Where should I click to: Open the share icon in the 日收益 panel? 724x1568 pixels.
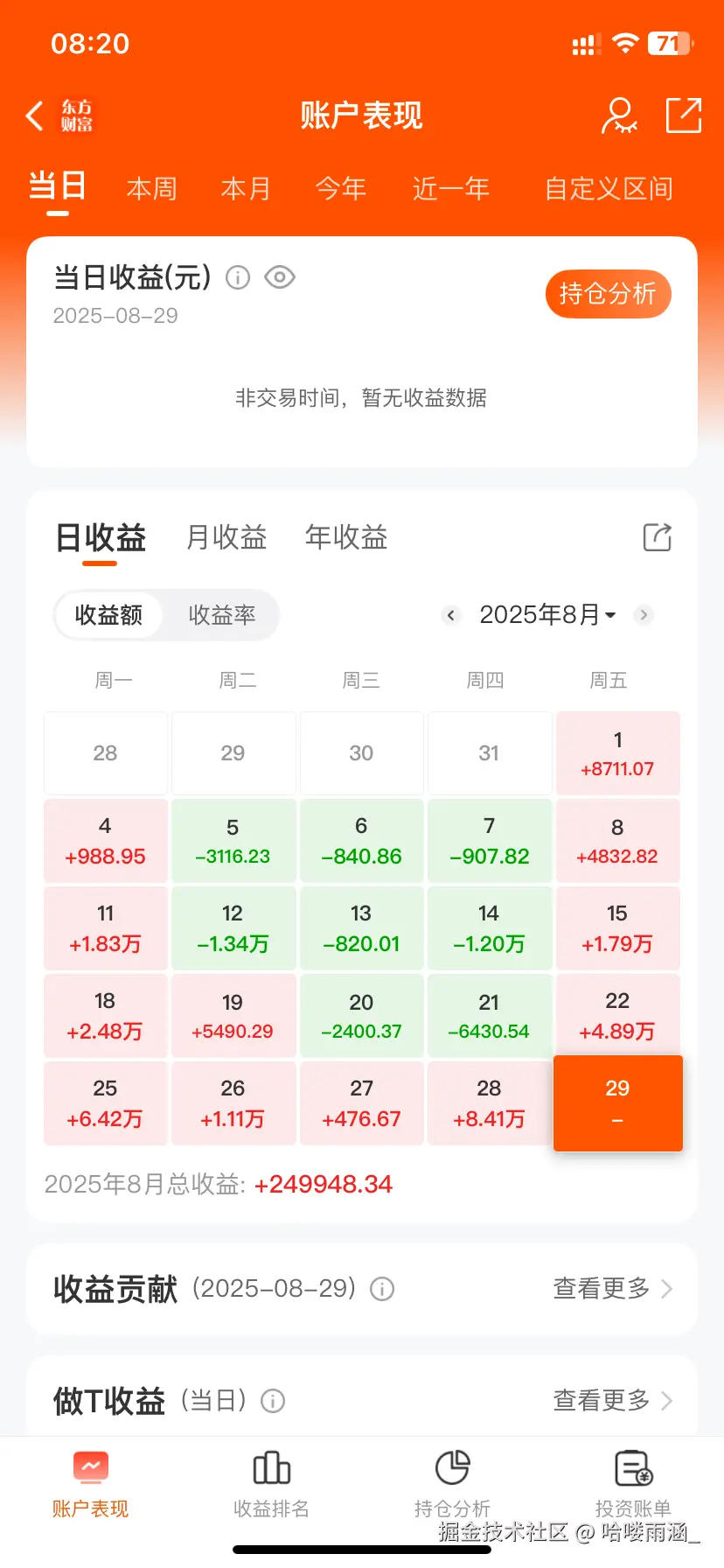[x=658, y=536]
